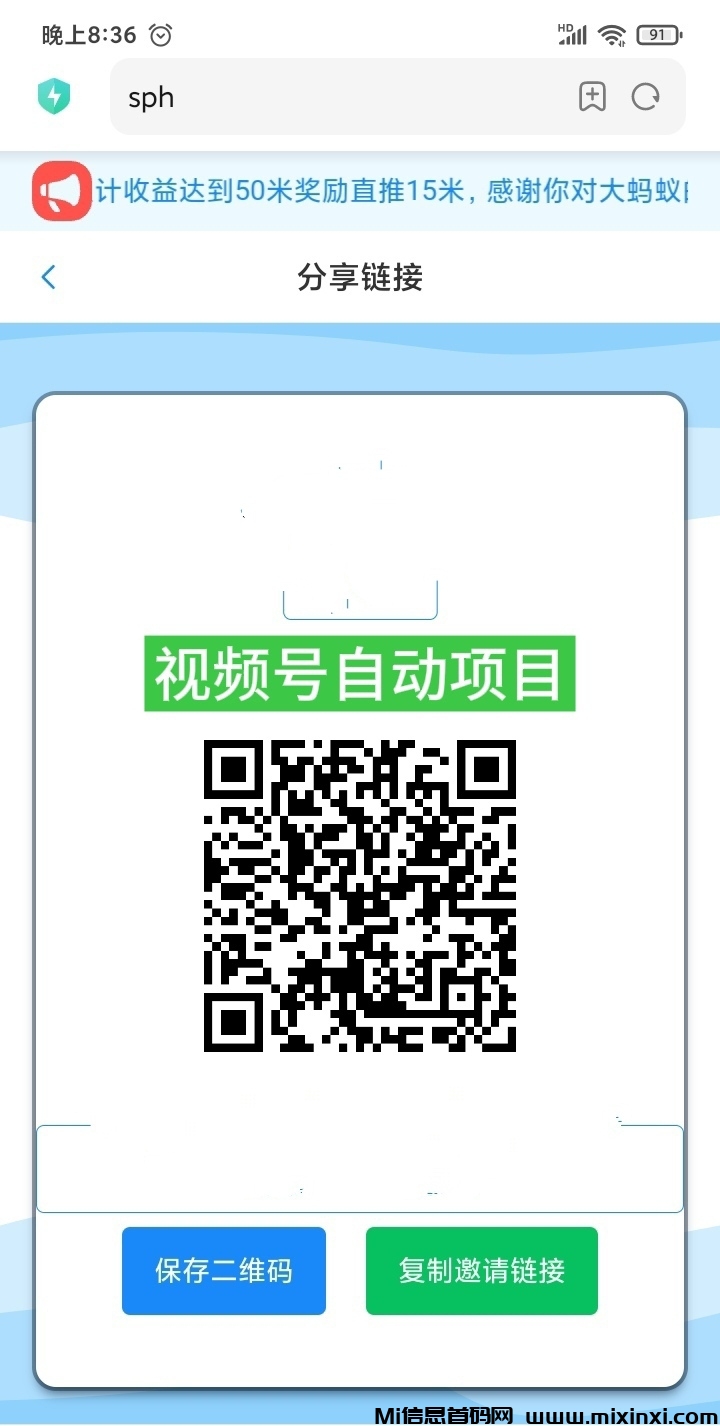Copy the invite link with 复制邀请链接
This screenshot has height=1426, width=720.
click(x=481, y=1270)
